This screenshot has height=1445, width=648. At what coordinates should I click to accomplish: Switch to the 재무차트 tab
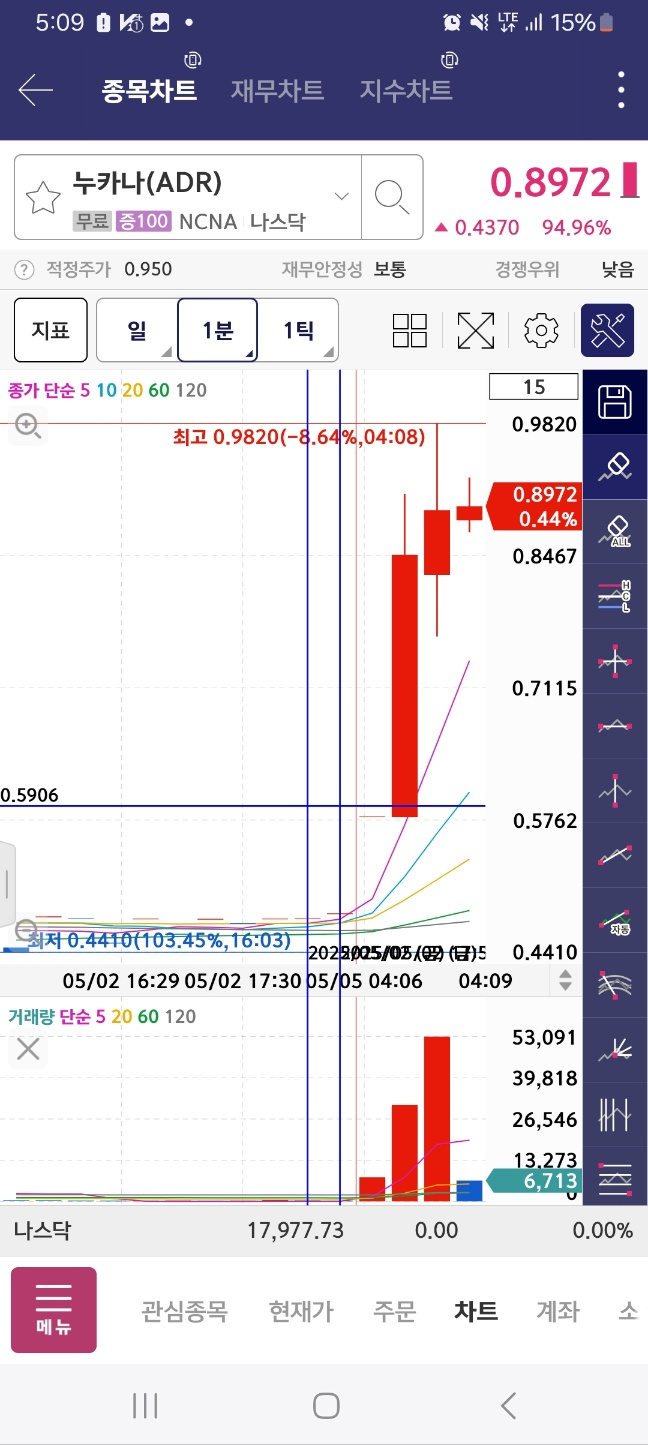[277, 91]
